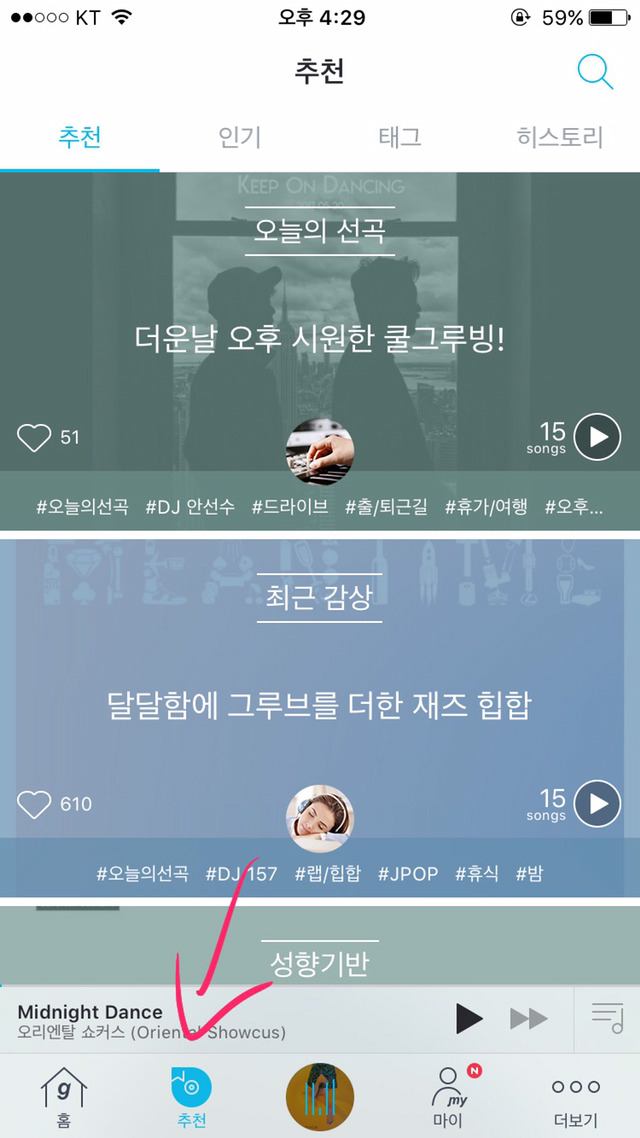The image size is (640, 1138).
Task: Open the 마이 tab
Action: (x=449, y=1096)
